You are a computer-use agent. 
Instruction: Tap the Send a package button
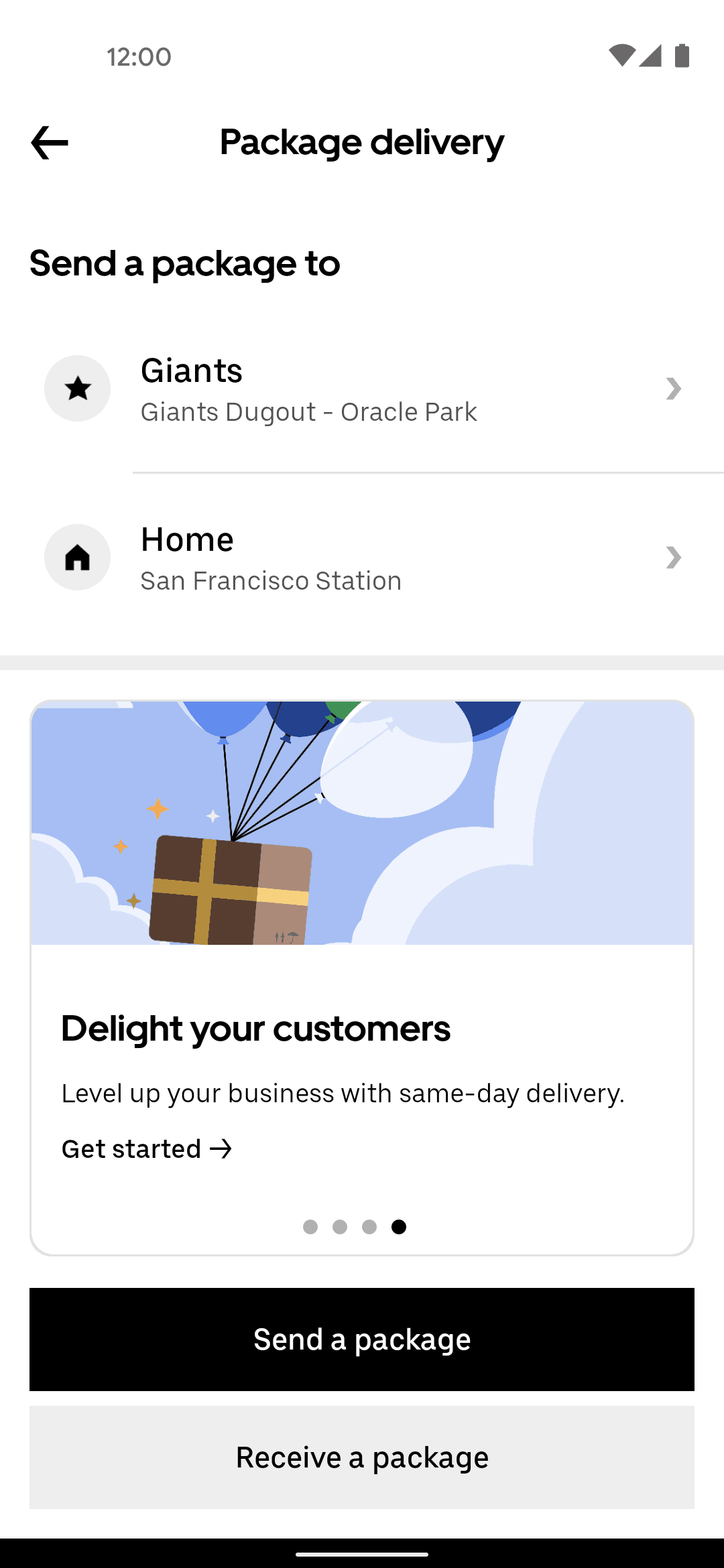[362, 1340]
